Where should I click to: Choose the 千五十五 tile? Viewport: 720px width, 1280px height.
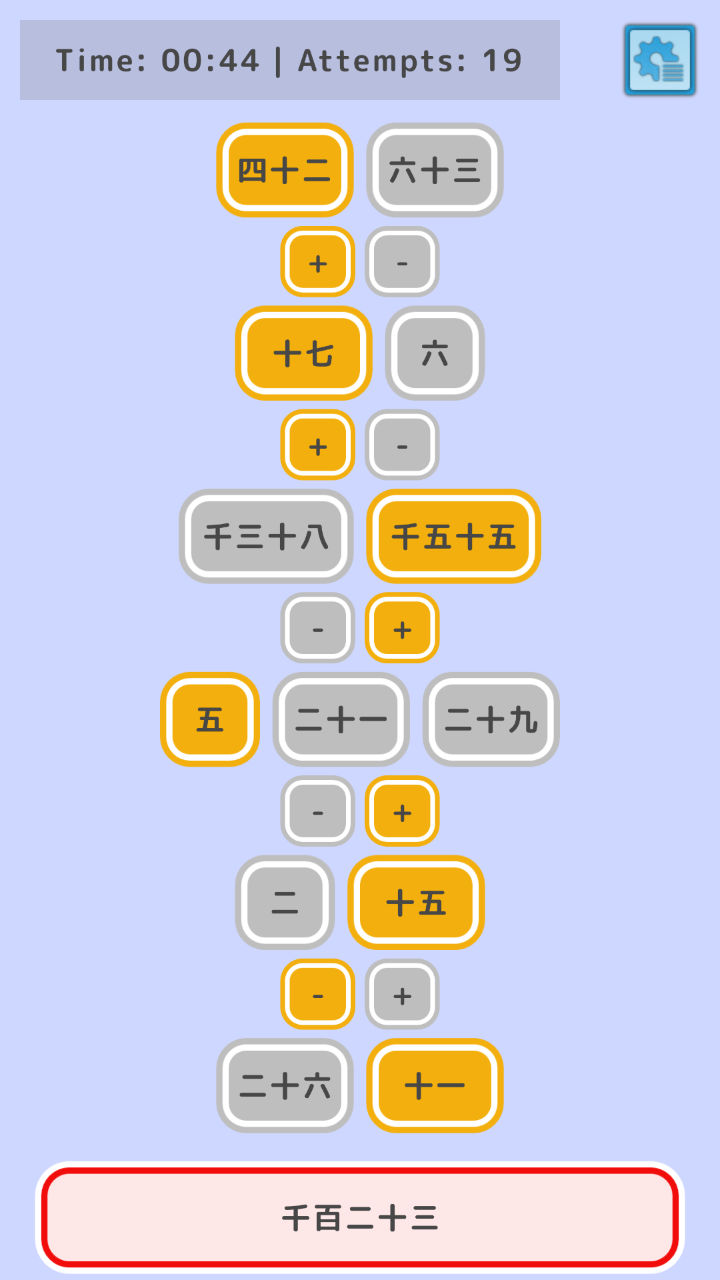pyautogui.click(x=454, y=536)
